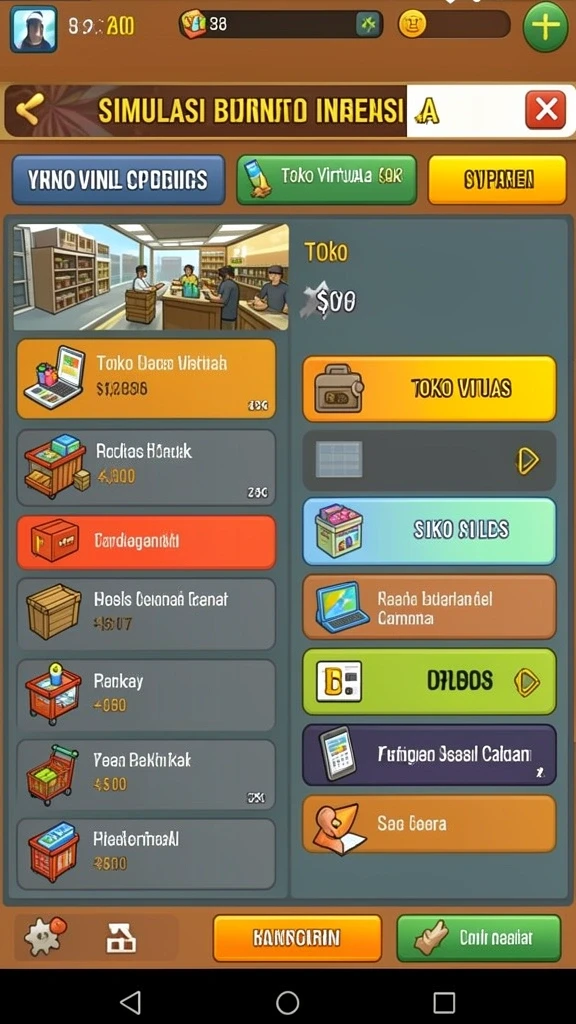Image resolution: width=576 pixels, height=1024 pixels.
Task: Tap the orange Sao Geera button
Action: click(x=429, y=824)
